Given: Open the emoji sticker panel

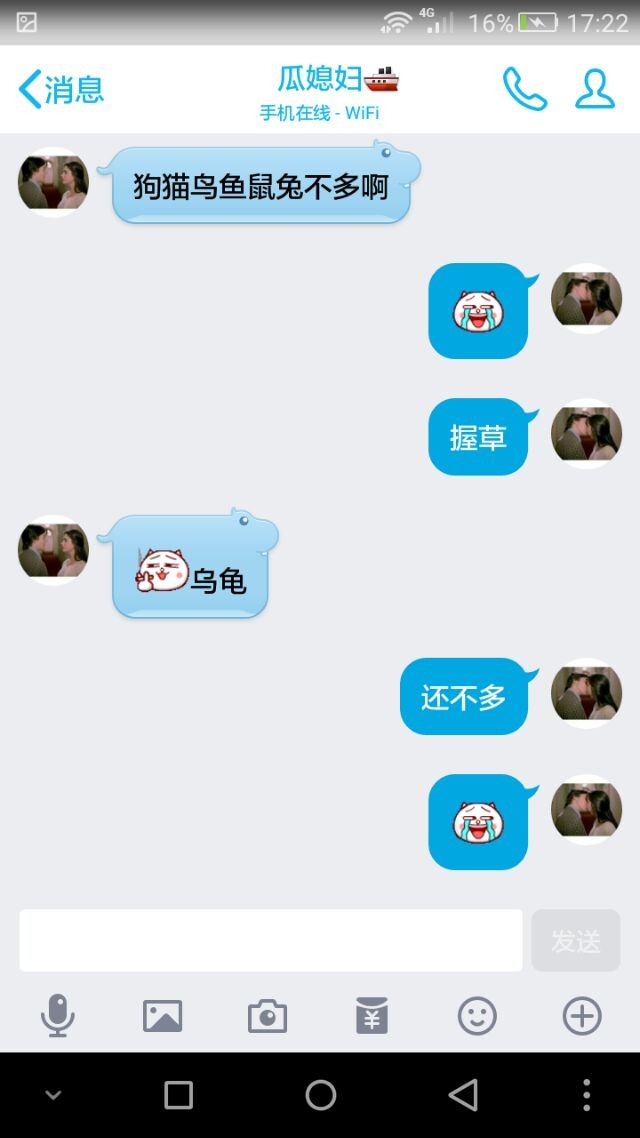Looking at the screenshot, I should coord(477,1015).
